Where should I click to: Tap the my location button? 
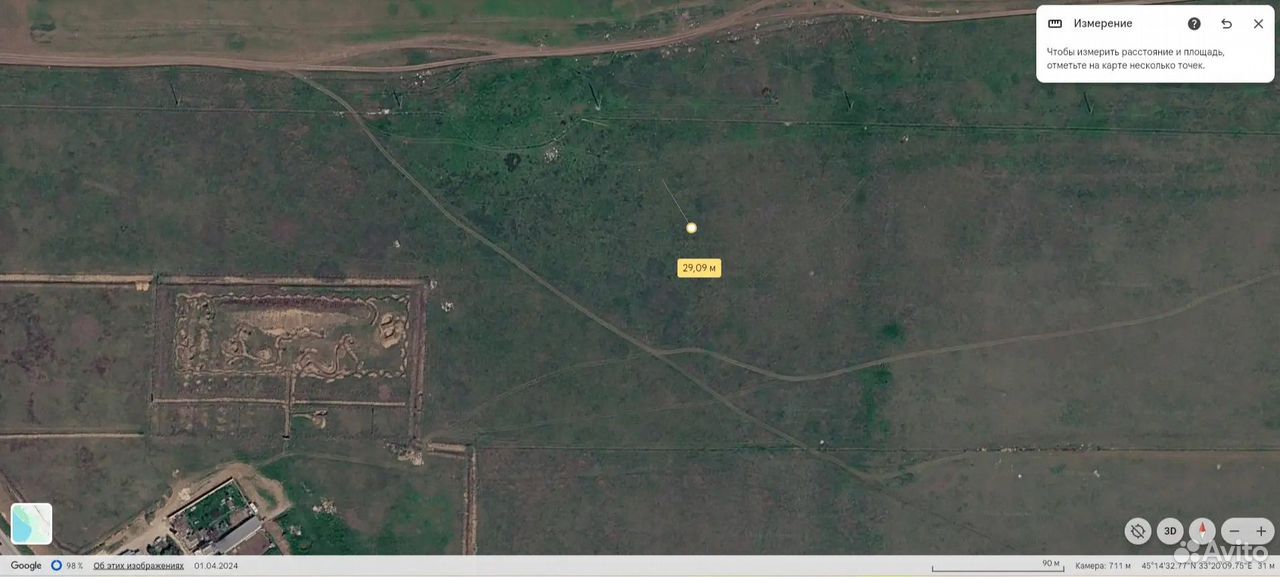coord(1137,531)
